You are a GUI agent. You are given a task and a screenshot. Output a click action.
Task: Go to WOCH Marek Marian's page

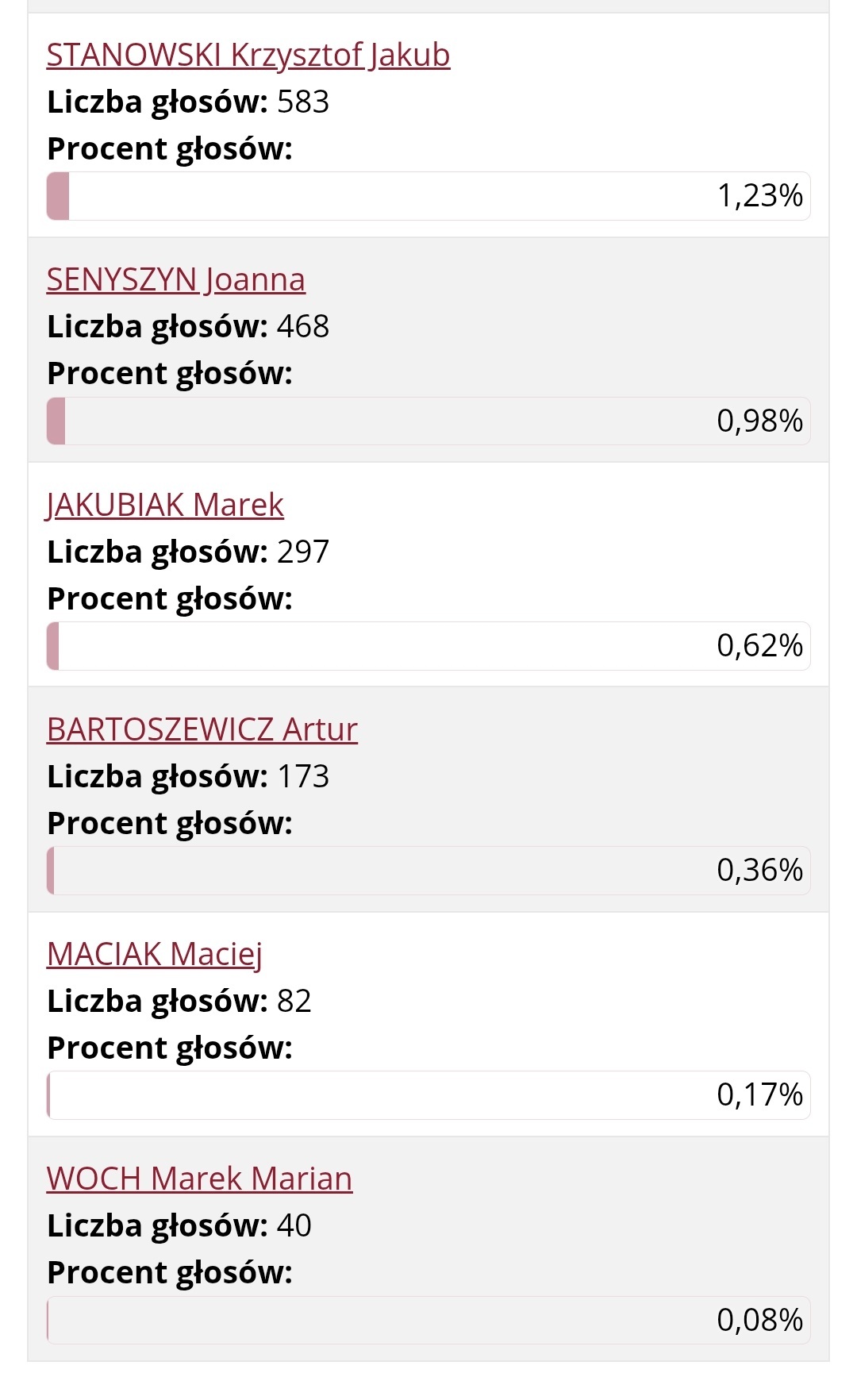tap(200, 1179)
